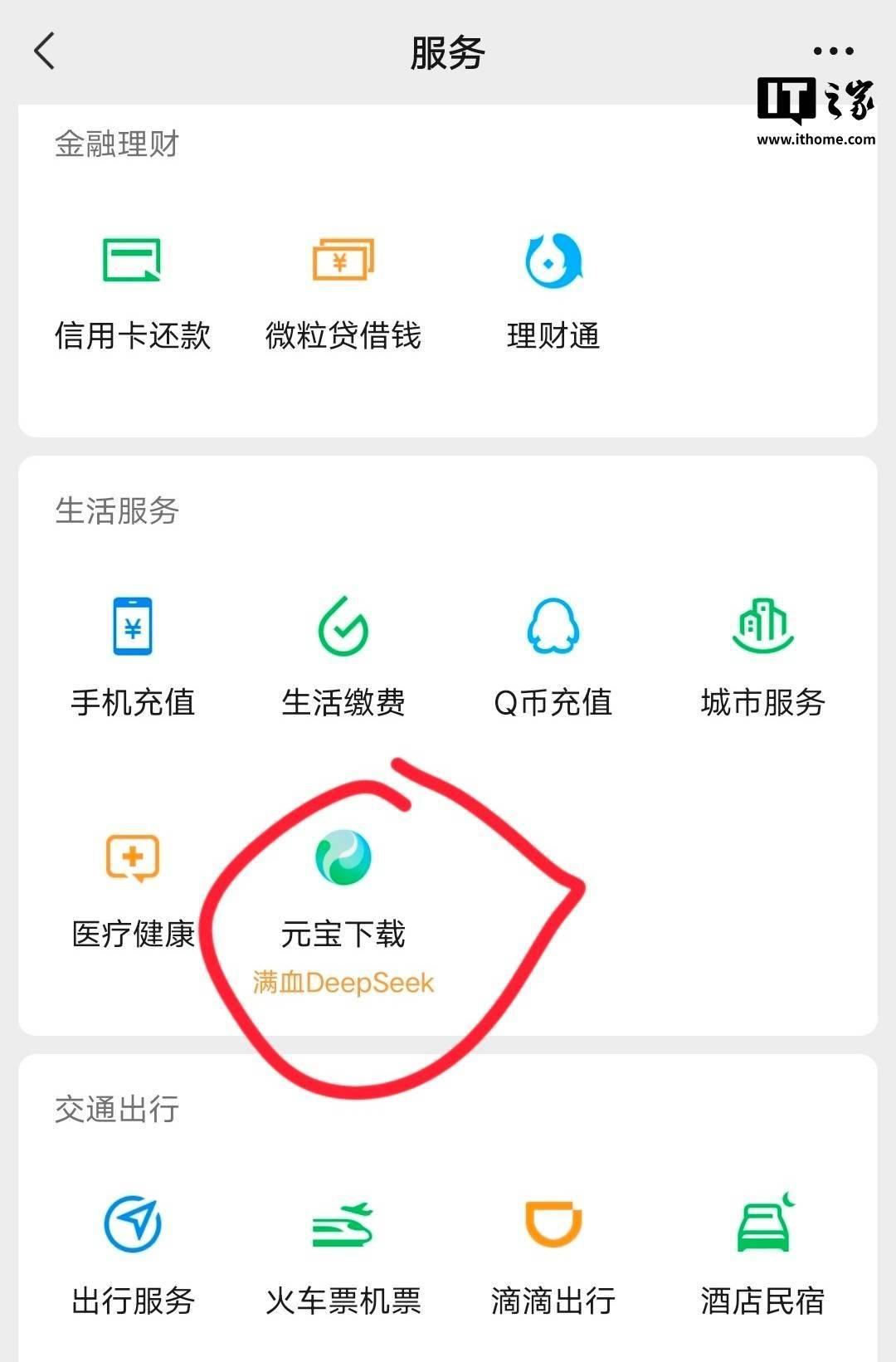Tap Q币充值 to recharge Q coins
Screen dimensions: 896x1362
[x=553, y=656]
